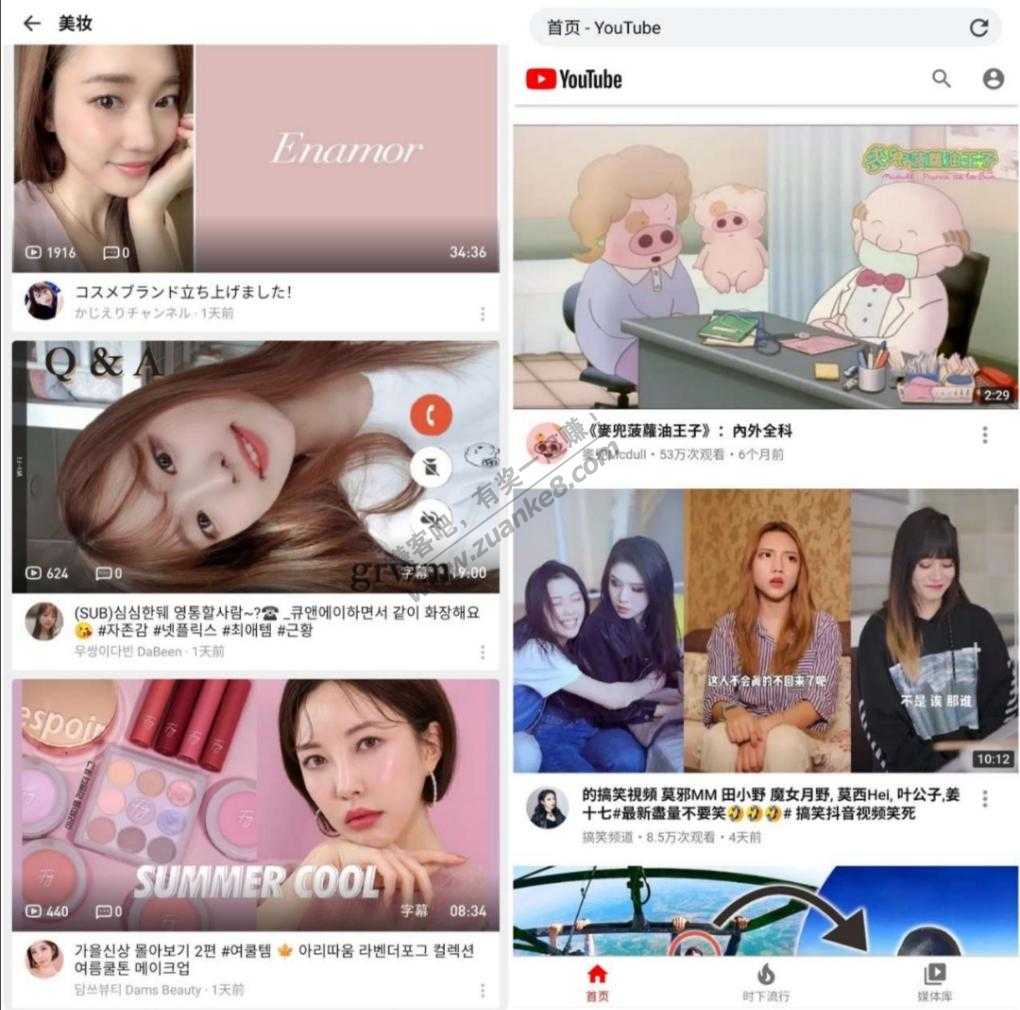Image resolution: width=1020 pixels, height=1010 pixels.
Task: Reload the YouTube page
Action: click(979, 28)
